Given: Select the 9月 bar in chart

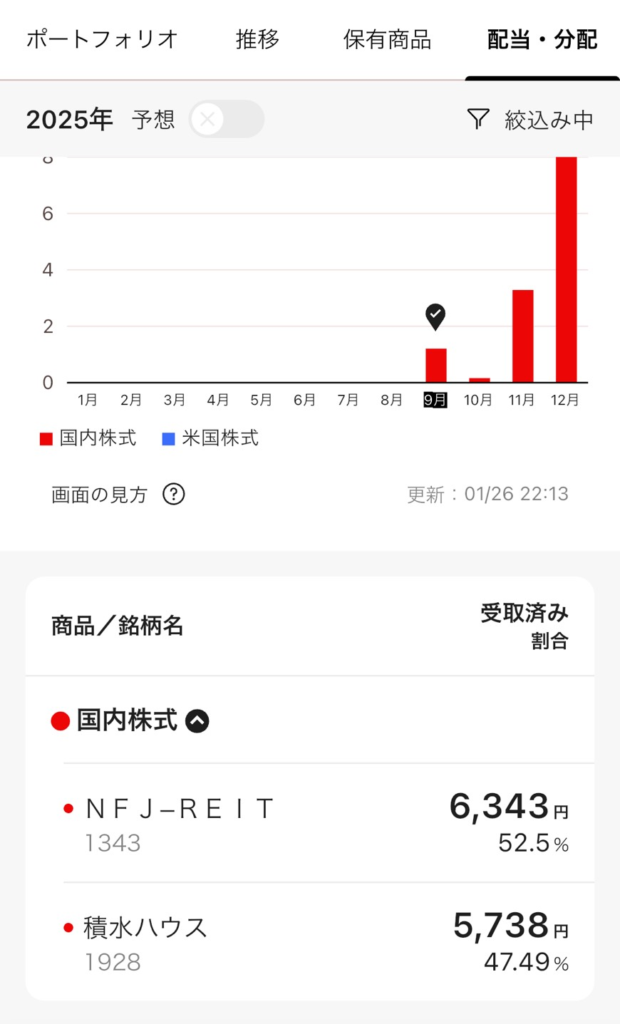Looking at the screenshot, I should [435, 365].
